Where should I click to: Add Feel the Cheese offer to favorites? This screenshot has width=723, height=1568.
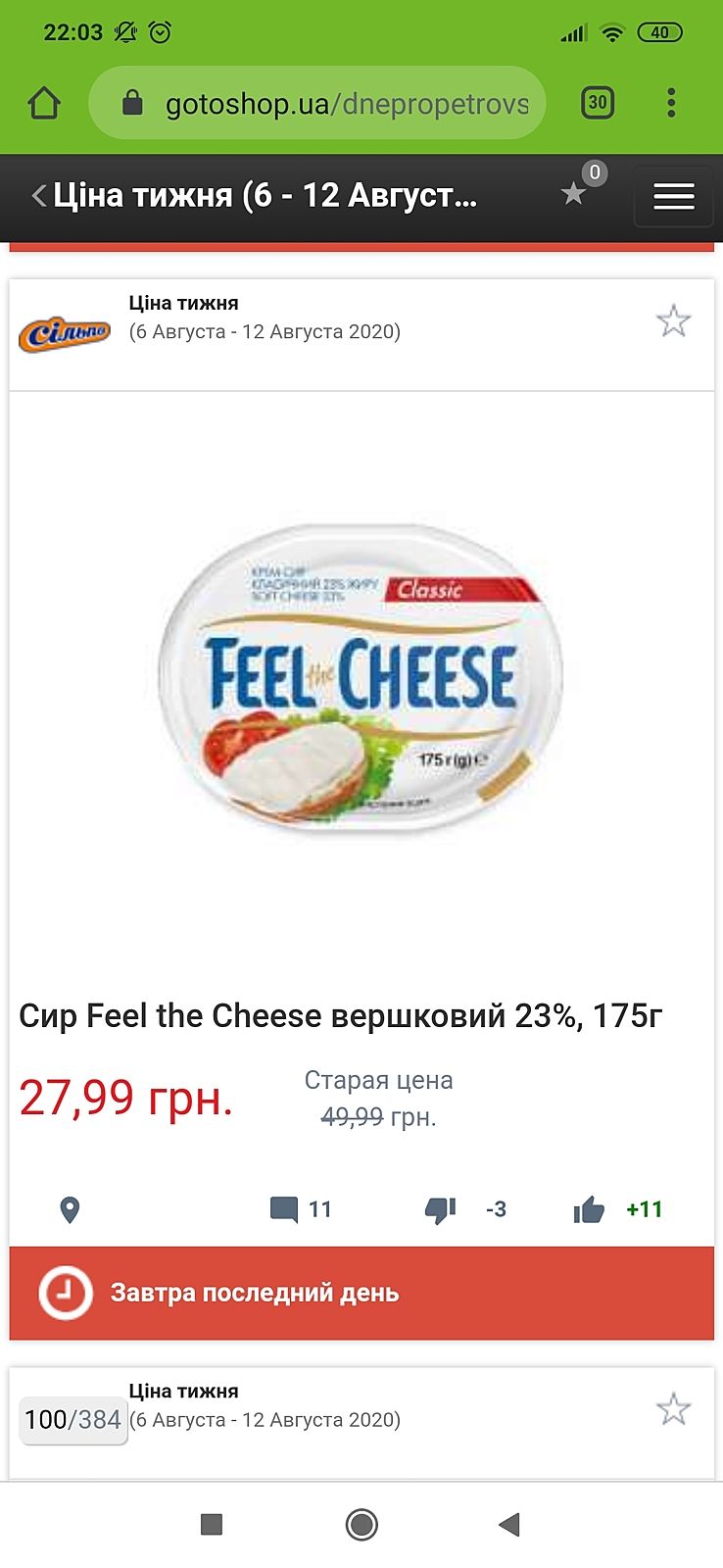click(673, 320)
